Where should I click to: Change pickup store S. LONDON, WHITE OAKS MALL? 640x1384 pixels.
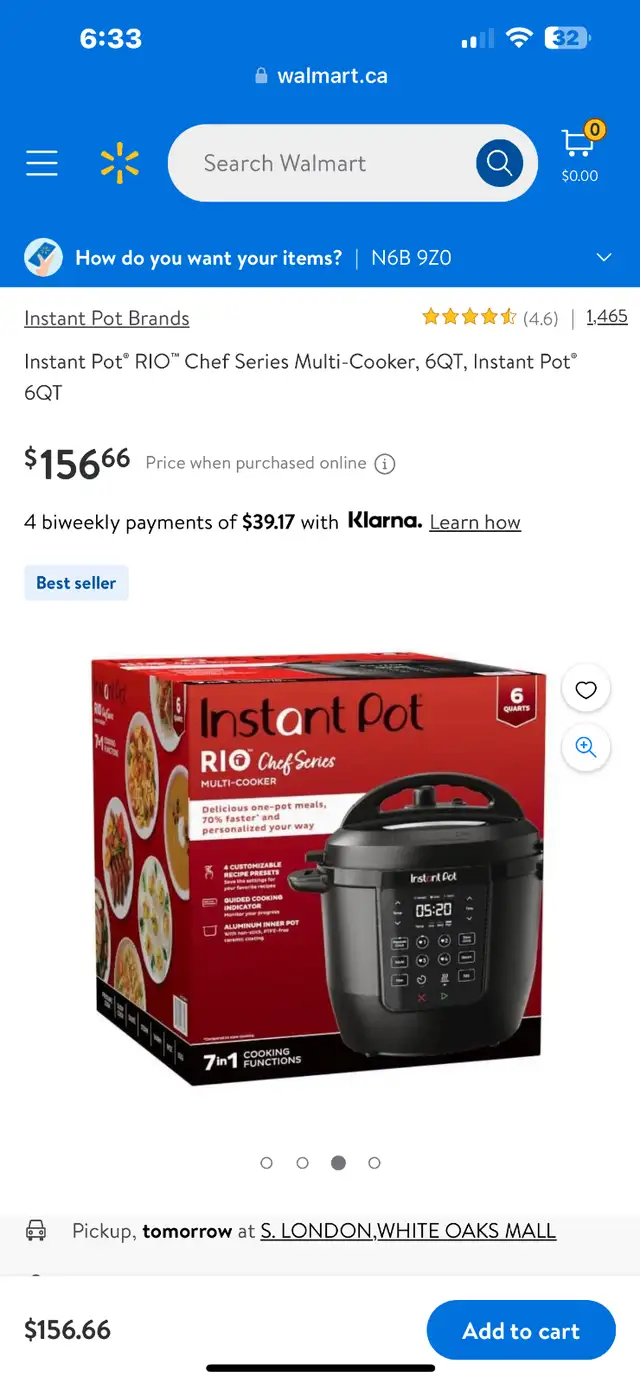[x=408, y=1231]
